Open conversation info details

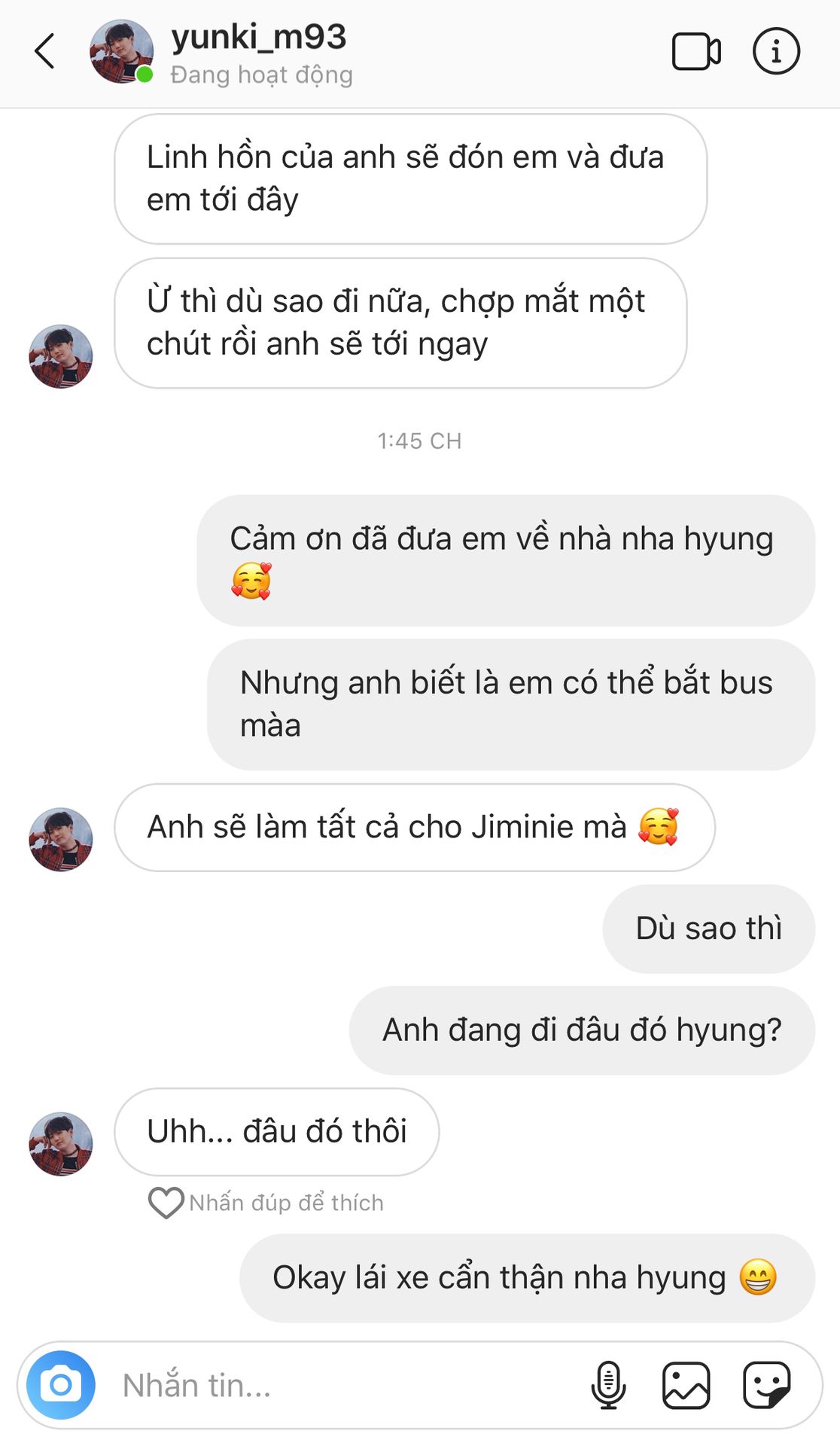776,51
